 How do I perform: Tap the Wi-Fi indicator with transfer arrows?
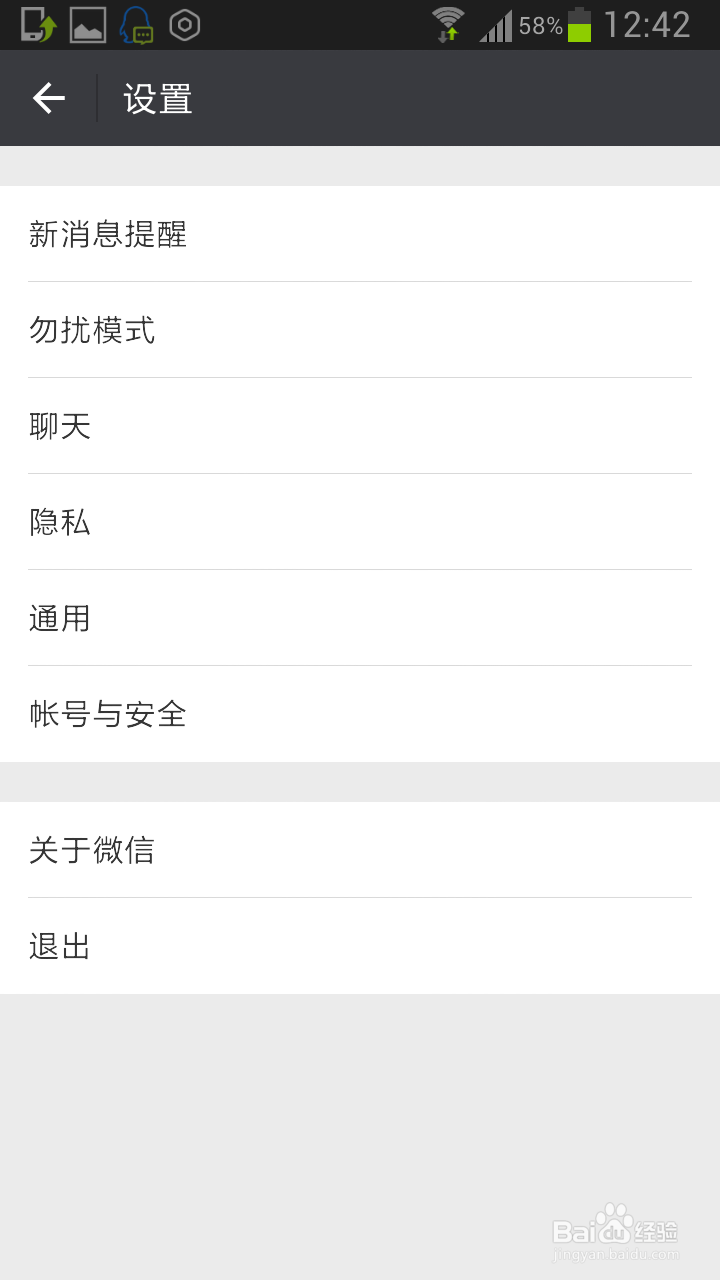click(446, 24)
